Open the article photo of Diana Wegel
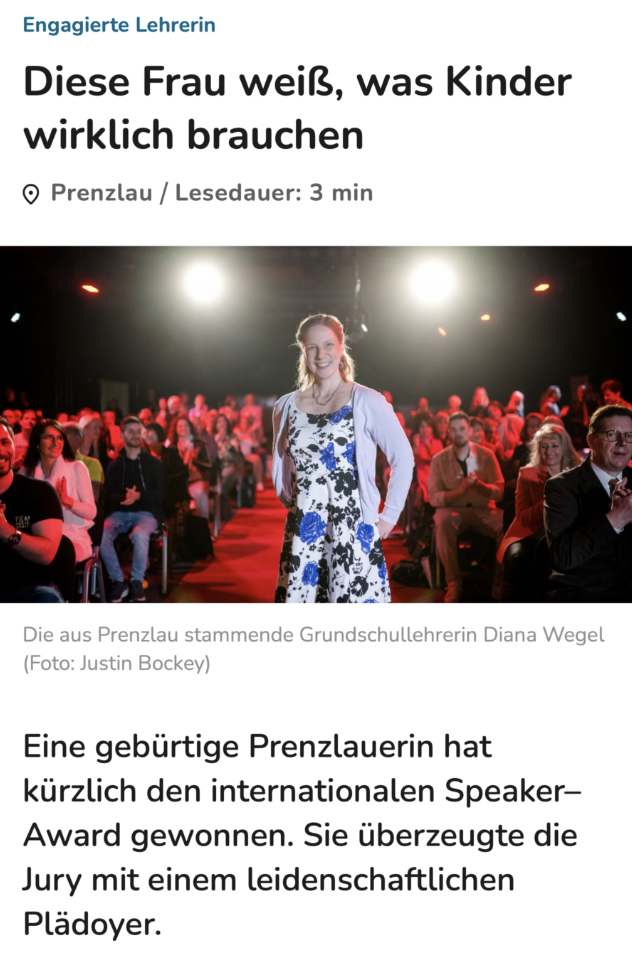632x974 pixels. (x=316, y=424)
